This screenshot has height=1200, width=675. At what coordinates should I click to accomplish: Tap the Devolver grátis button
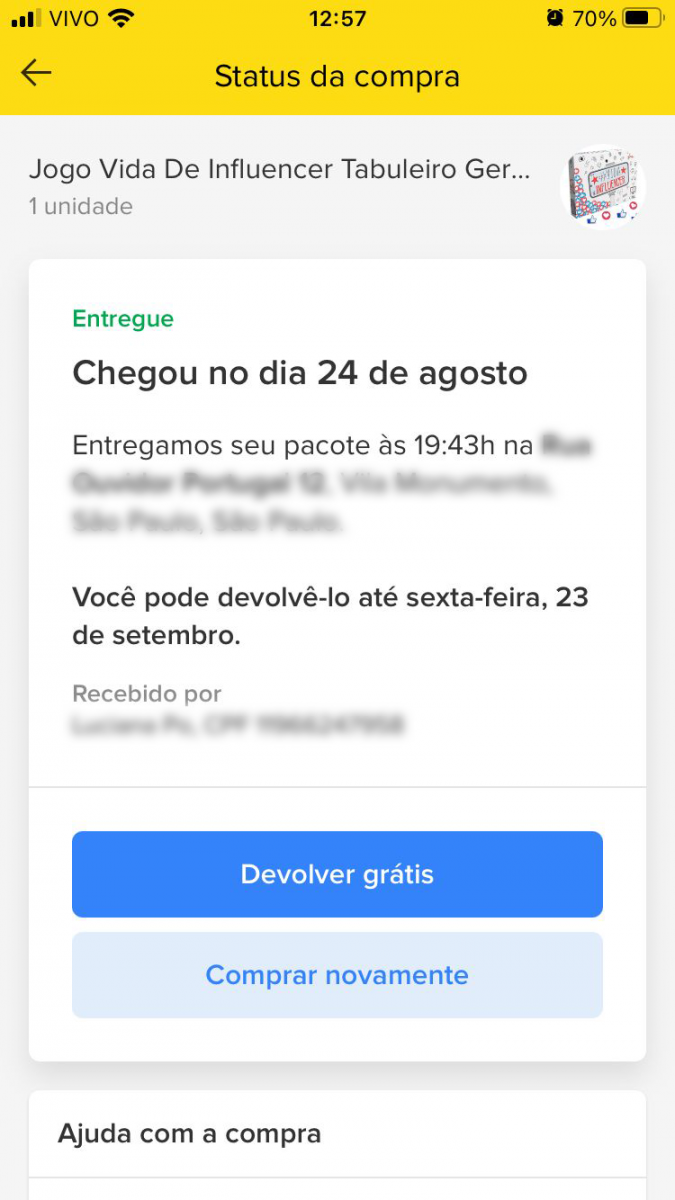[337, 874]
